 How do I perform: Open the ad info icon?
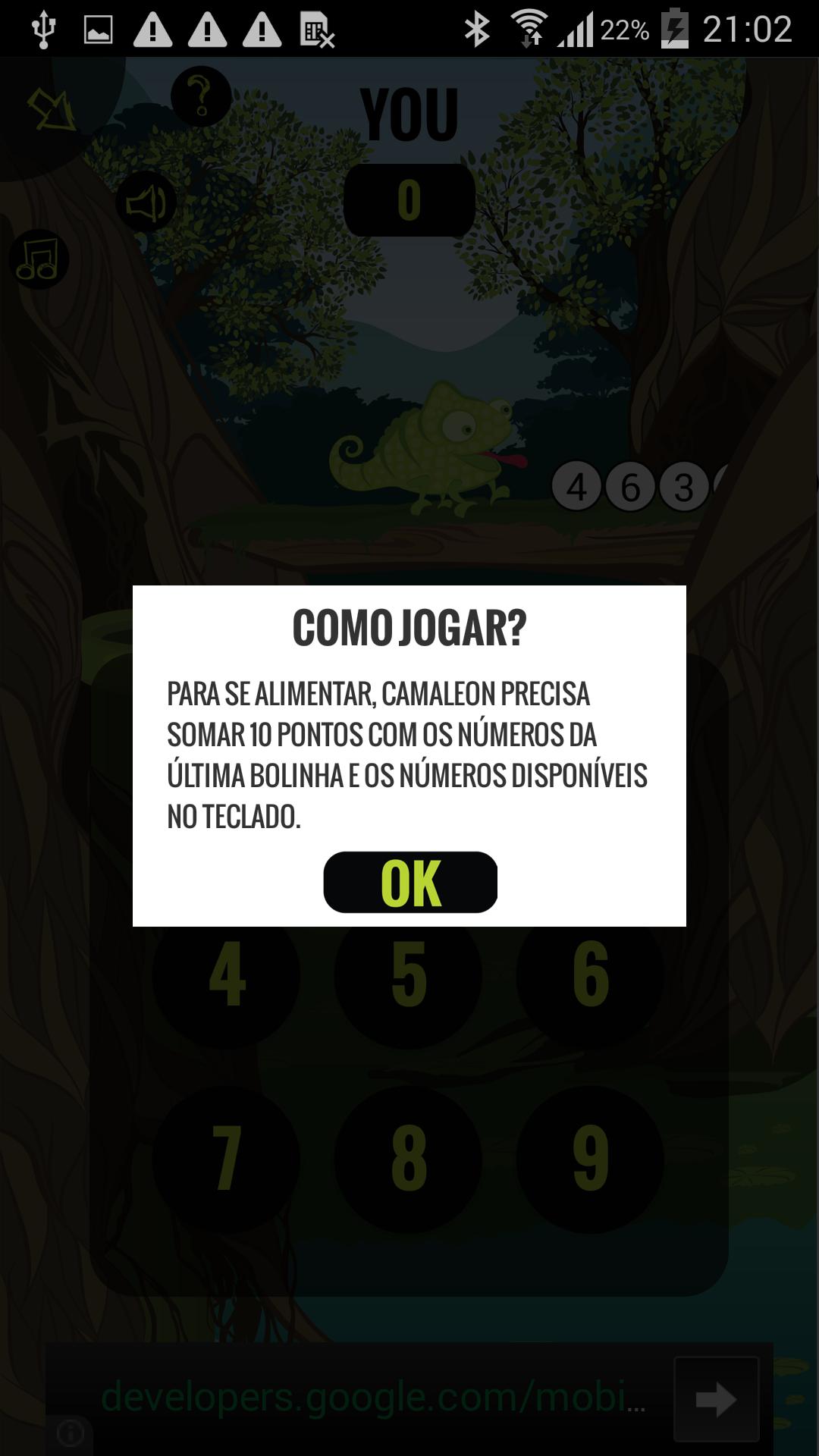[71, 1433]
